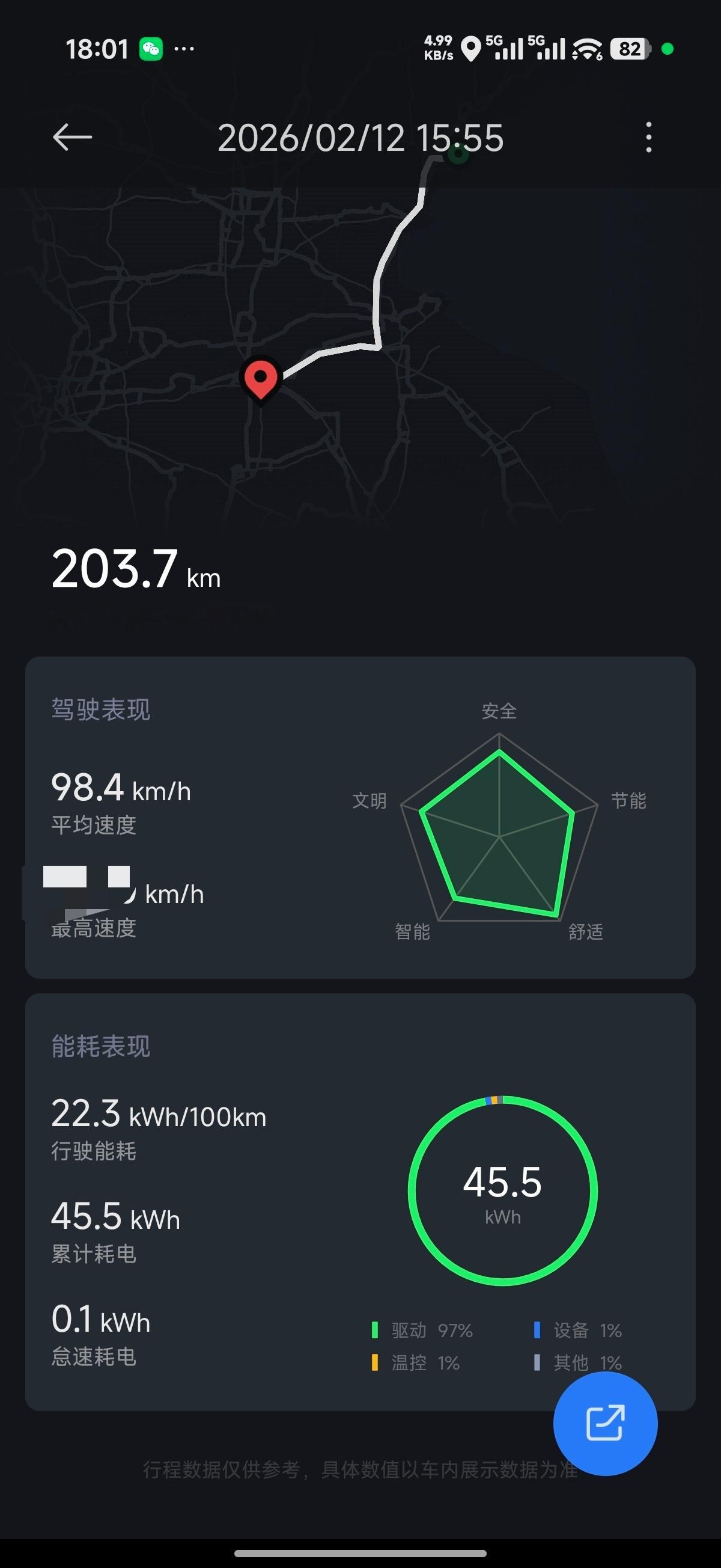Open the three-dot overflow menu
The image size is (721, 1568).
pyautogui.click(x=648, y=138)
